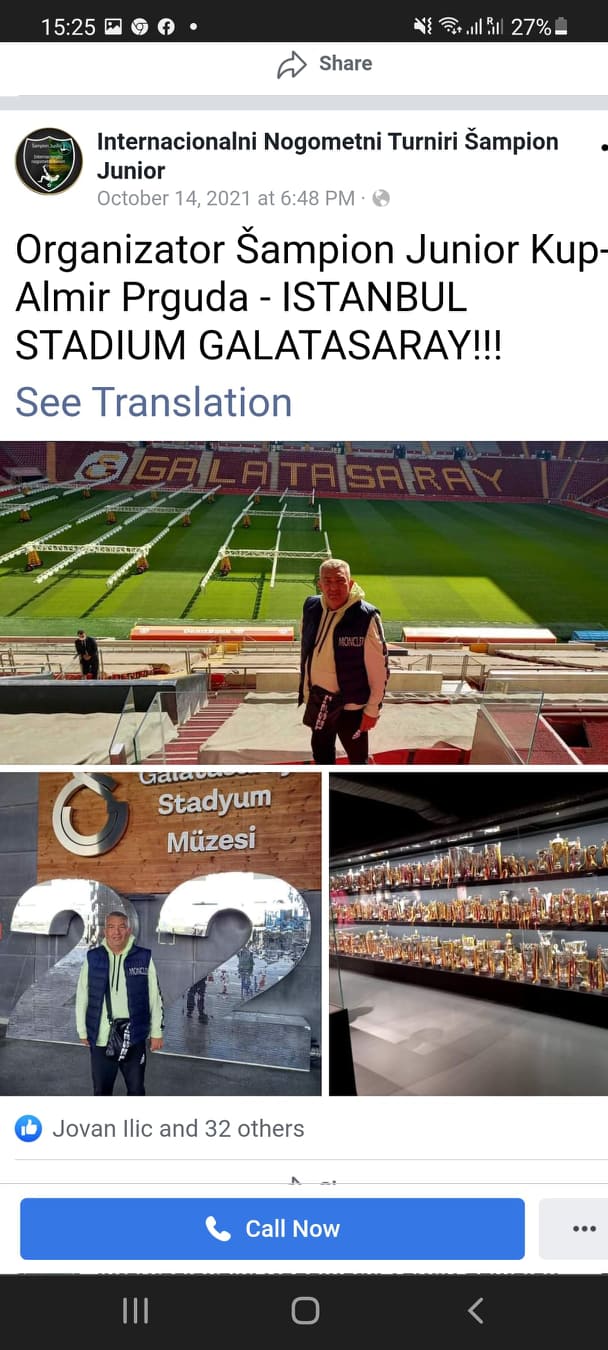Open recent apps overview
Screen dimensions: 608x1350
[x=135, y=1310]
